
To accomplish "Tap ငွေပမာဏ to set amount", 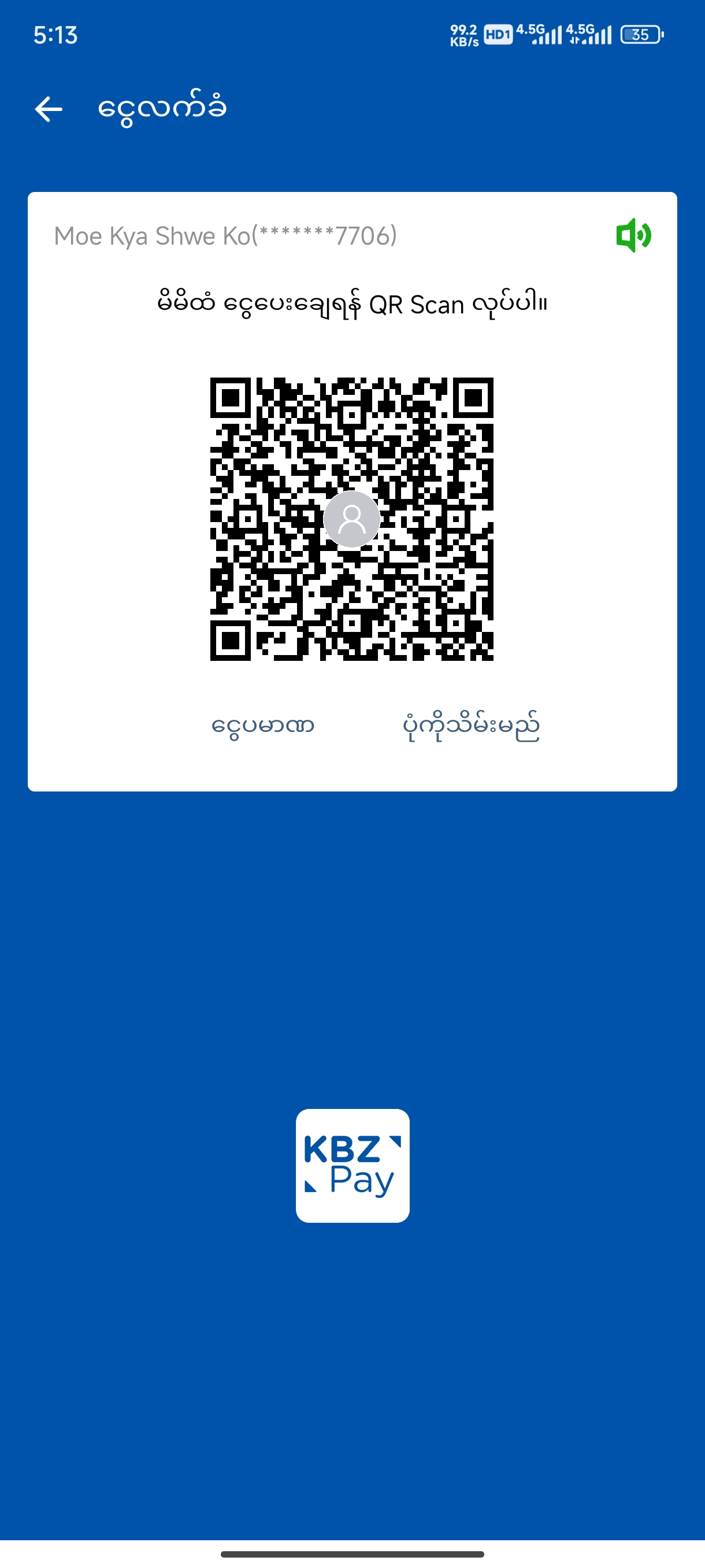I will [x=263, y=726].
